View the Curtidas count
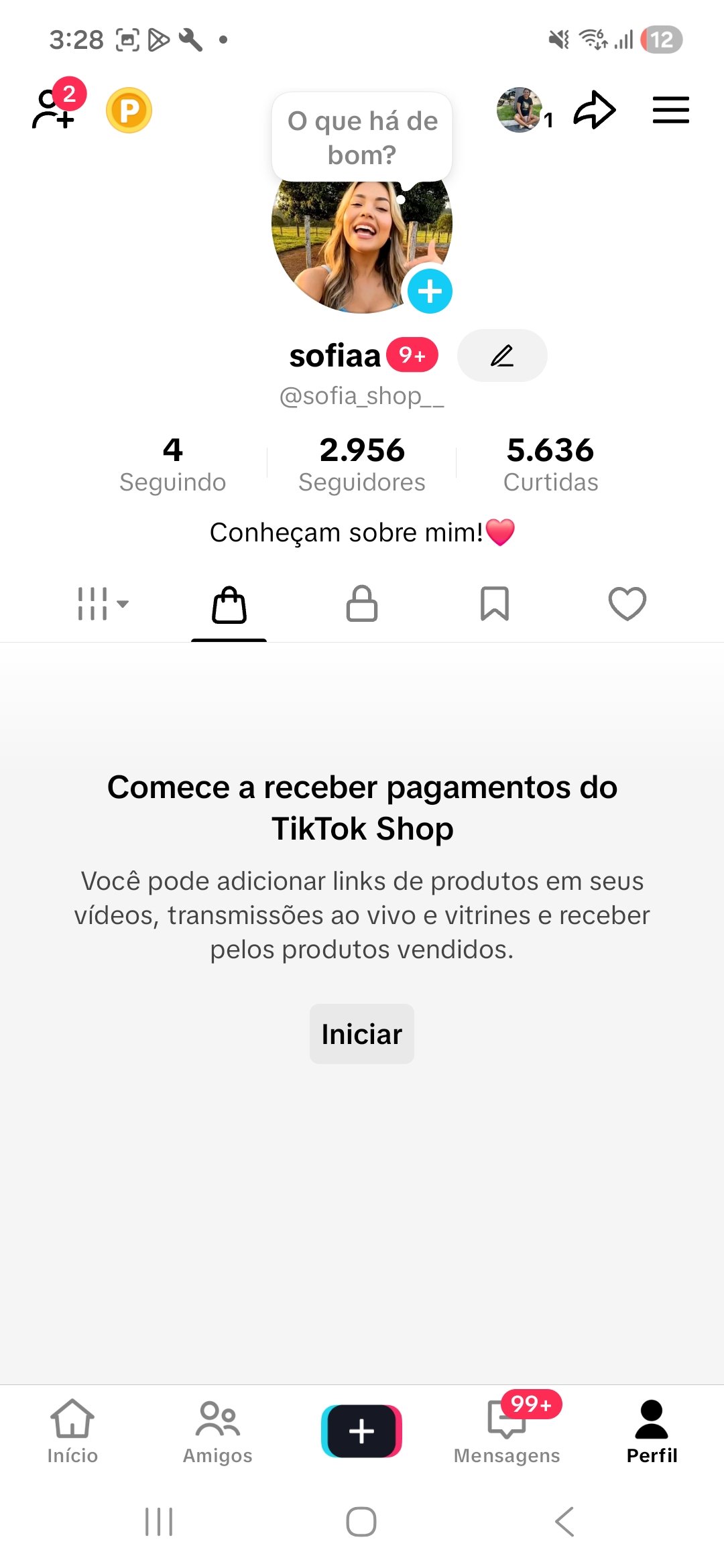The width and height of the screenshot is (724, 1568). (x=550, y=464)
